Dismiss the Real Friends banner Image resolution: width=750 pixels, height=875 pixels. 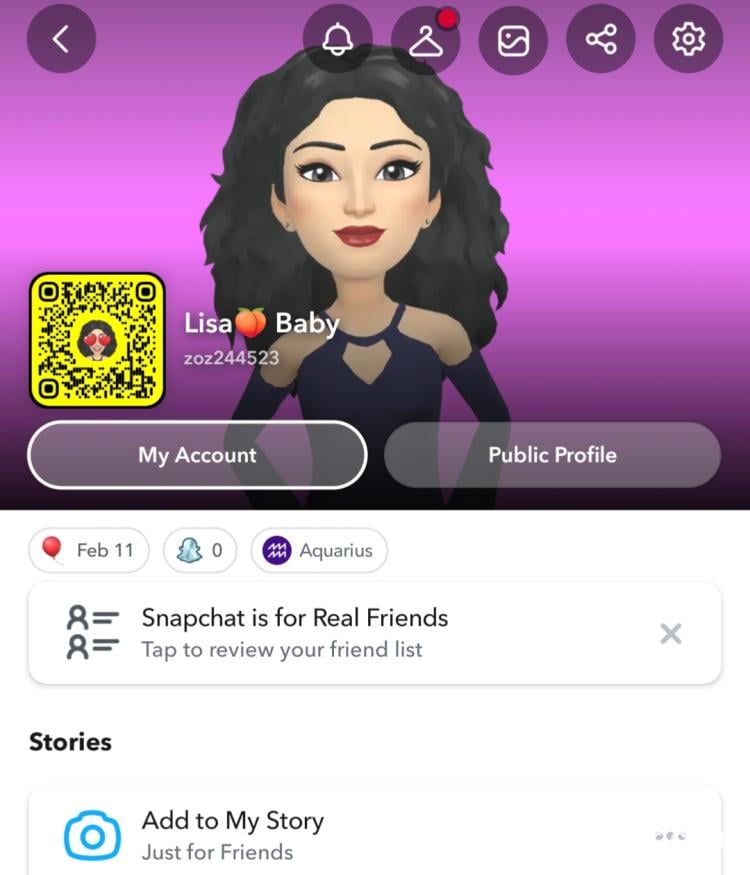(x=671, y=633)
